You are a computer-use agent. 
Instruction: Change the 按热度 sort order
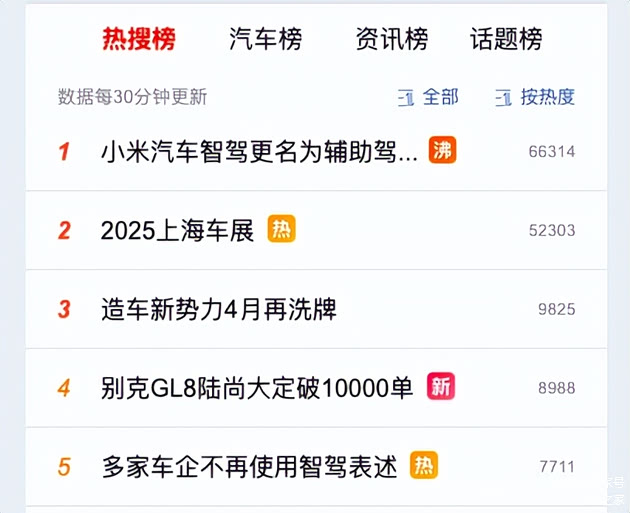click(536, 97)
